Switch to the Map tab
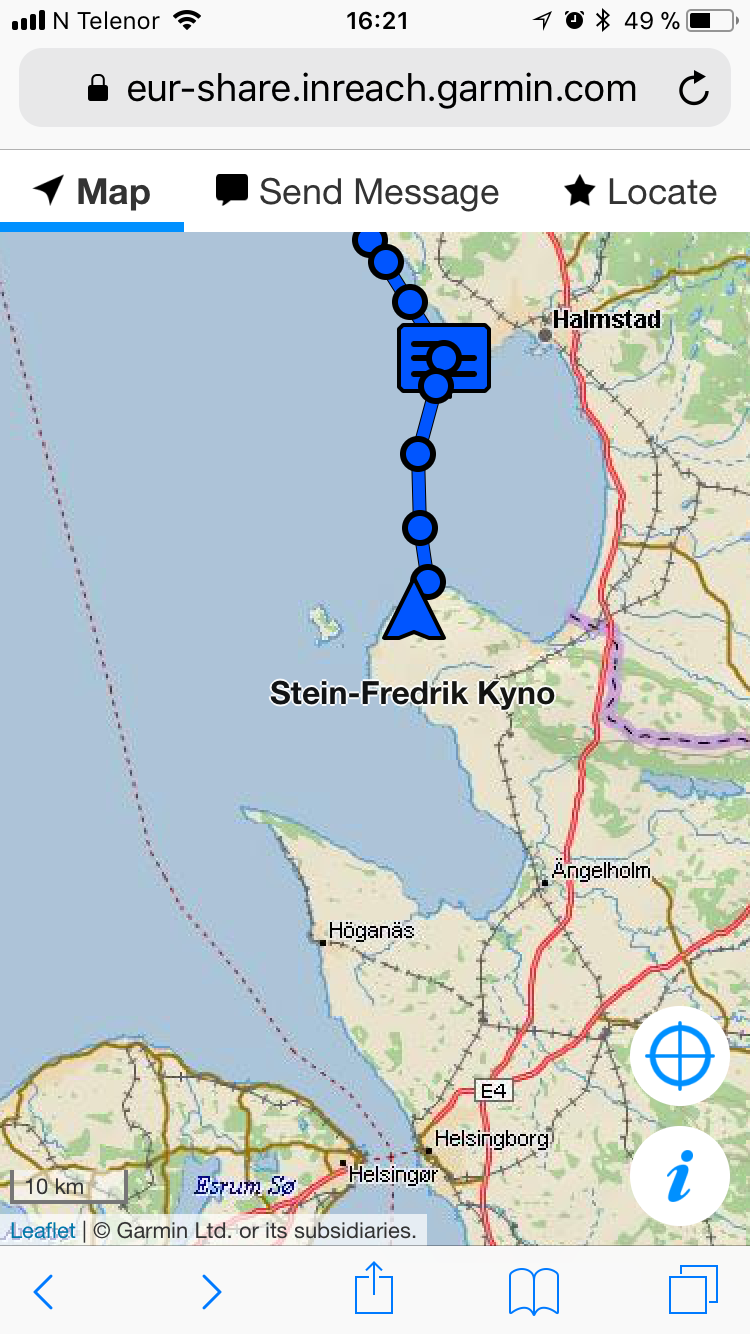The image size is (750, 1334). click(92, 192)
